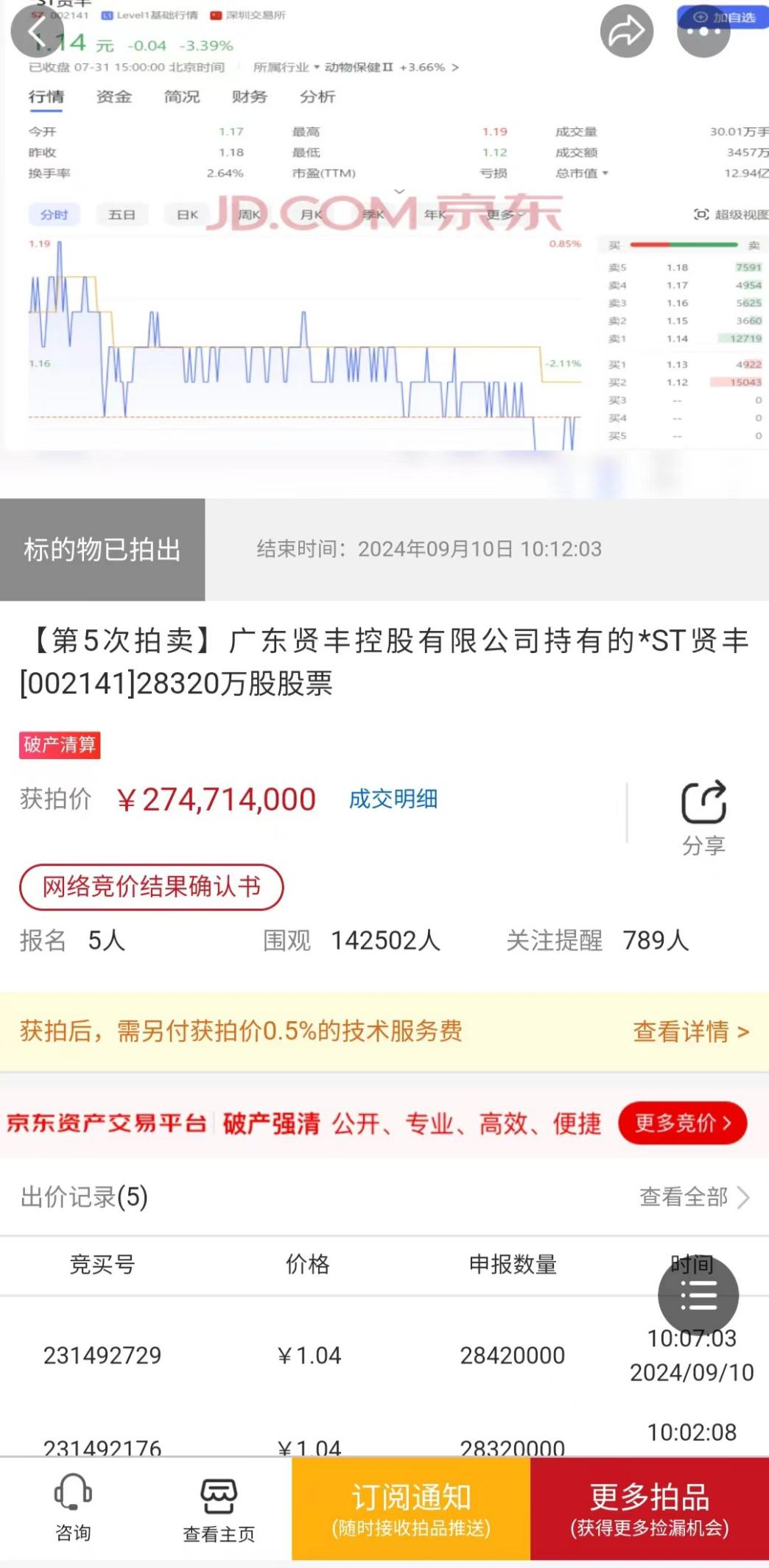Open 咨询 customer consultation

pyautogui.click(x=73, y=1508)
